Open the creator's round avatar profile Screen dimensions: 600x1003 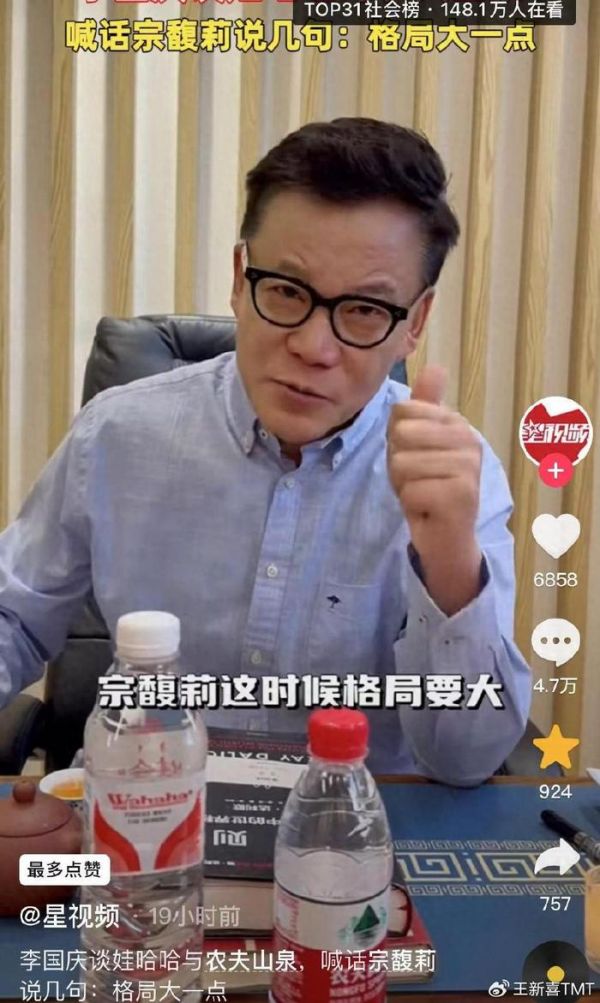(555, 430)
